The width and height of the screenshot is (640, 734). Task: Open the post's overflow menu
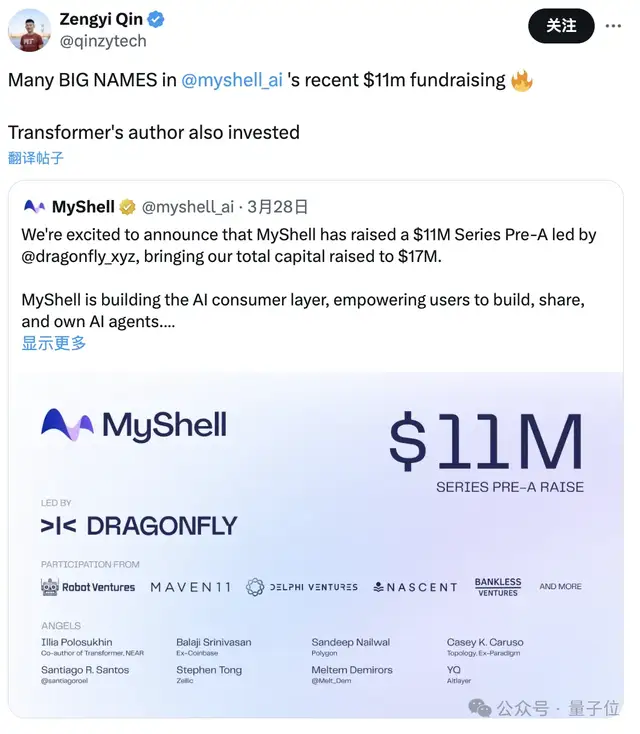(x=615, y=26)
